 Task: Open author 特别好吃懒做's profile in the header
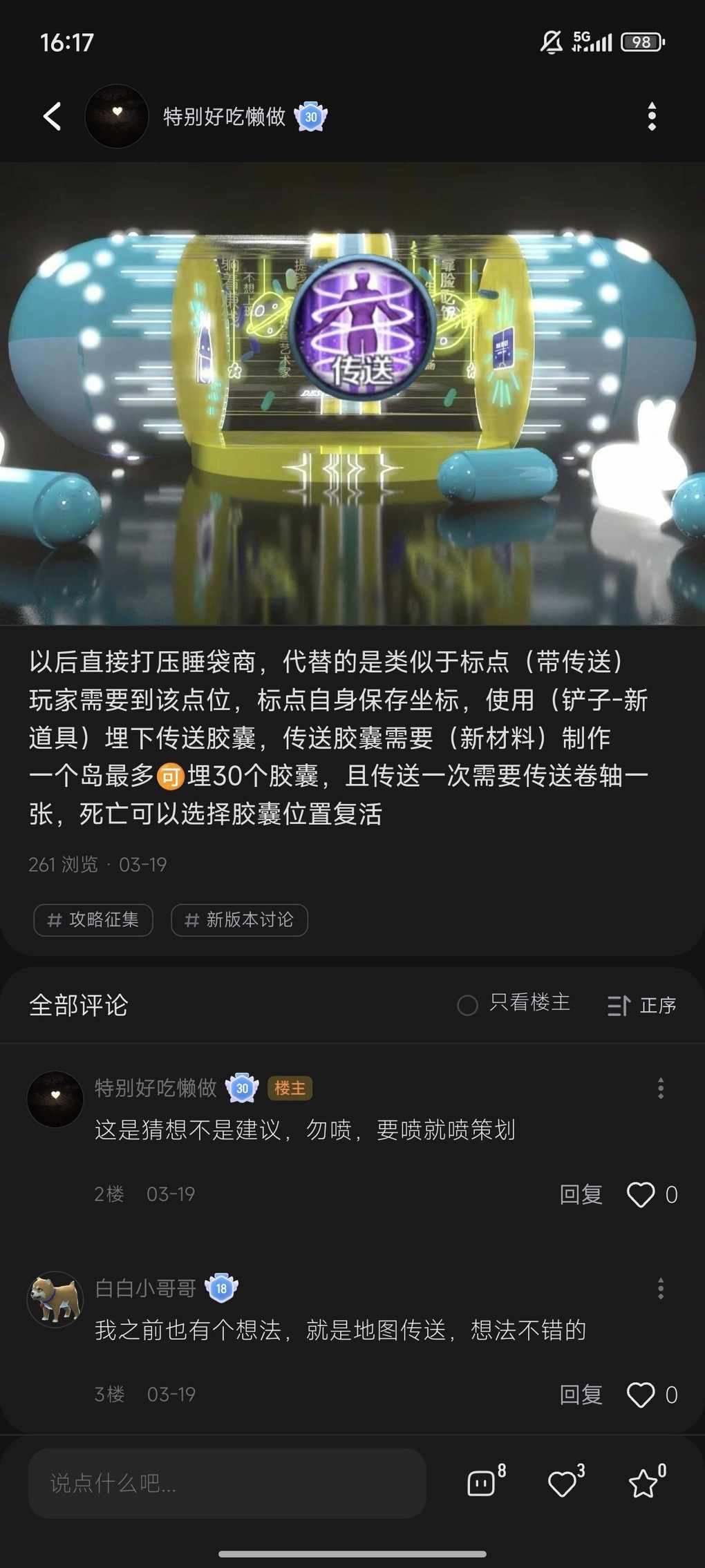116,116
